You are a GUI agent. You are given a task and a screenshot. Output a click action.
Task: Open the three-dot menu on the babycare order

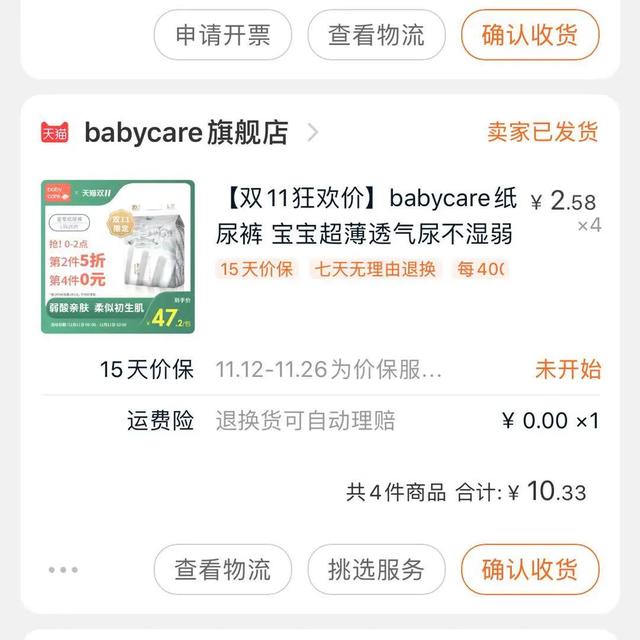[x=63, y=570]
